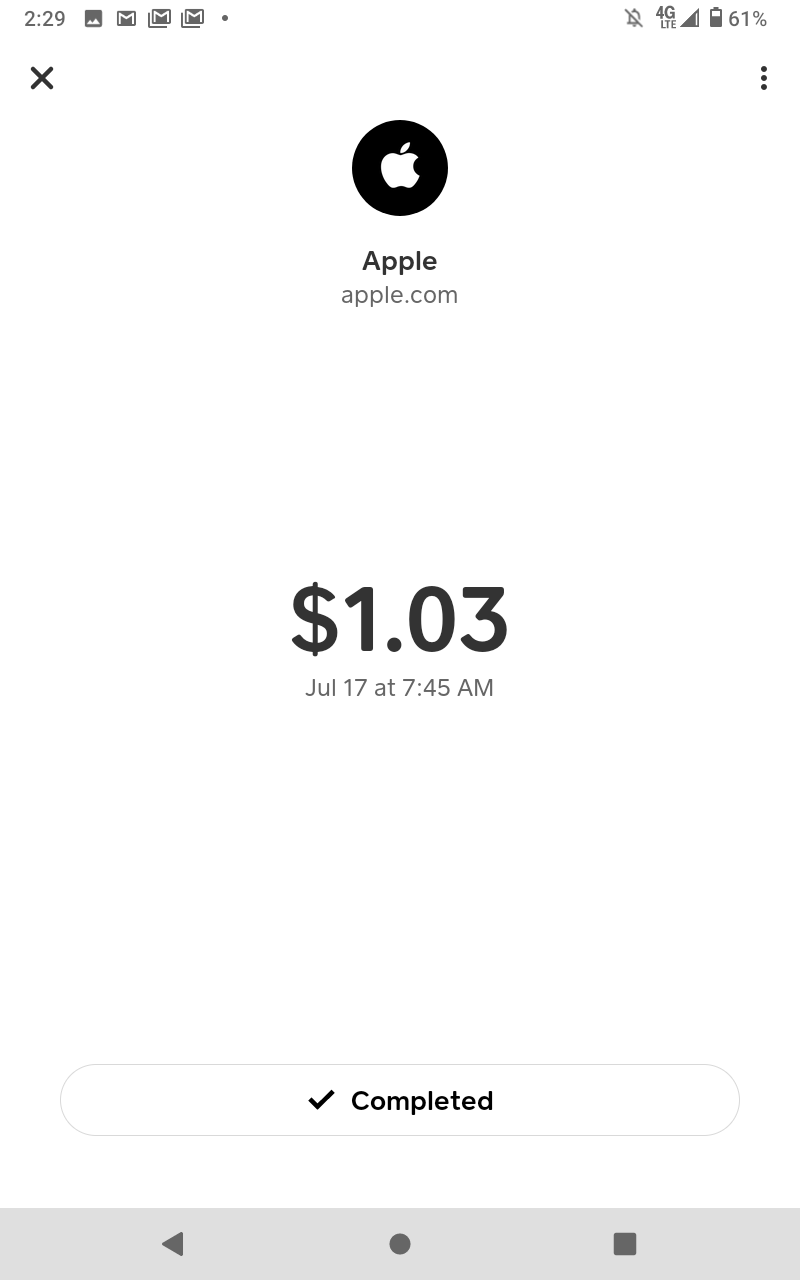This screenshot has height=1280, width=800.
Task: Tap the Completed status button
Action: tap(400, 1100)
